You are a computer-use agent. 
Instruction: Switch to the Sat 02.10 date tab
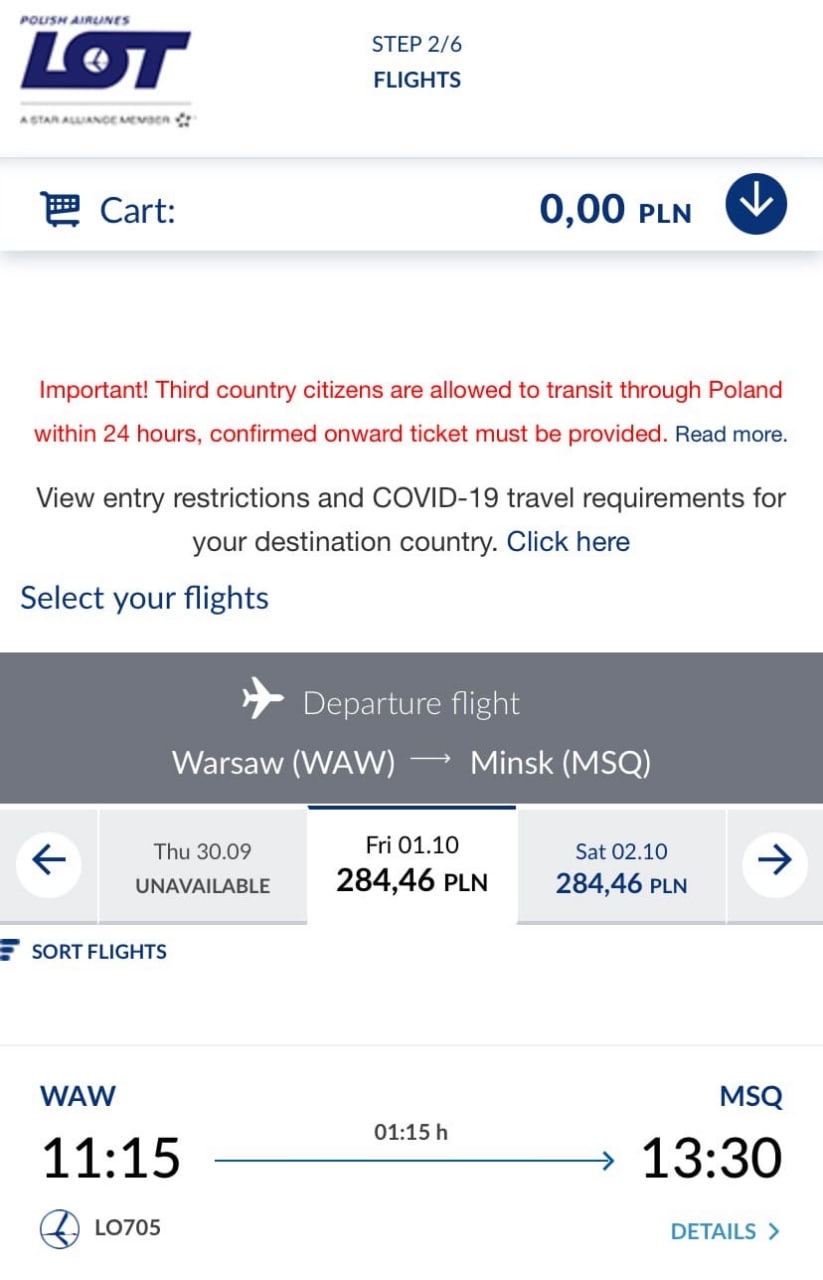(621, 867)
